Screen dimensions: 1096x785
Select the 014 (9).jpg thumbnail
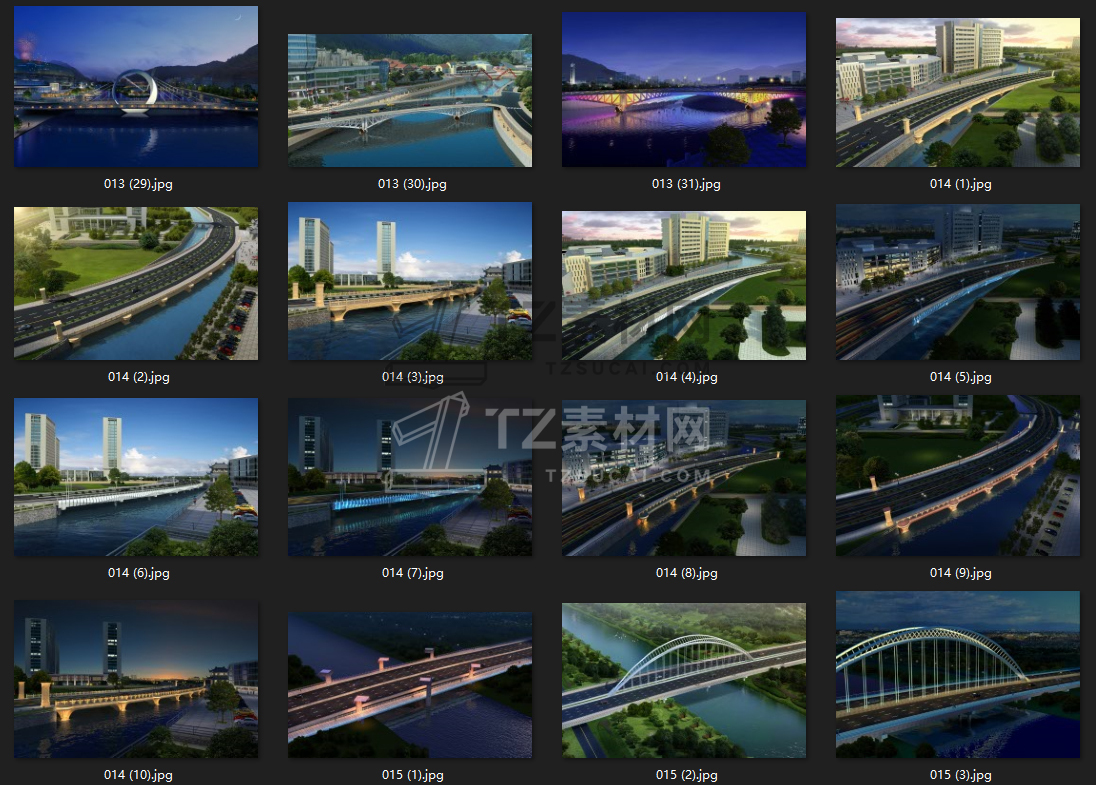(x=958, y=476)
